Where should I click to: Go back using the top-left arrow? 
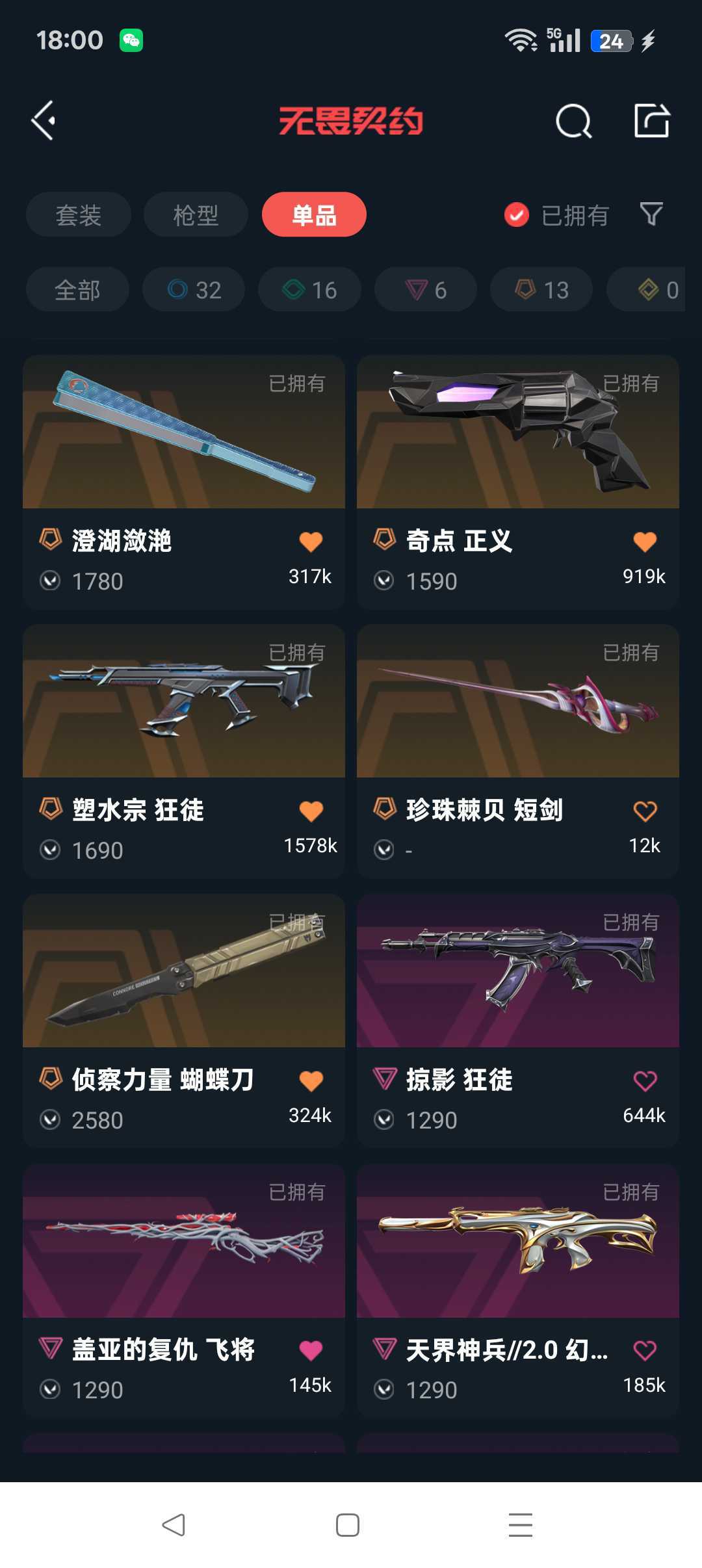(x=44, y=121)
